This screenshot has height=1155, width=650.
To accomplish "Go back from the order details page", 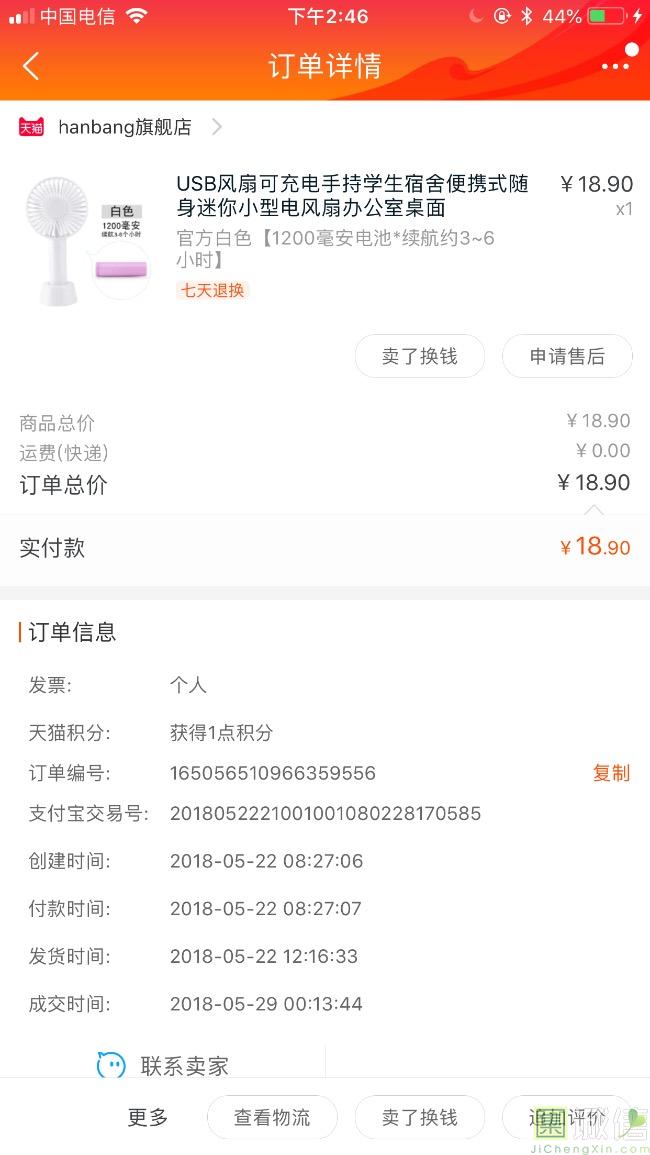I will coord(31,66).
